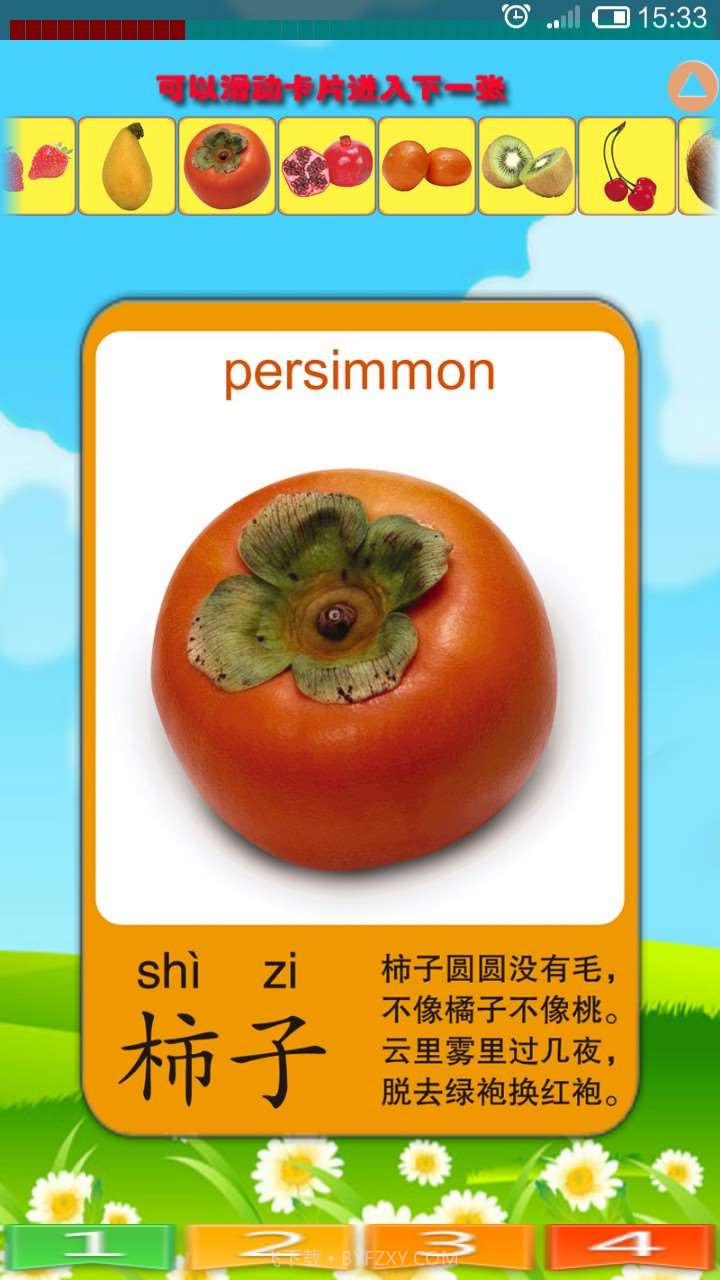Tap the orange button numbered 3
Viewport: 720px width, 1280px height.
click(x=450, y=1246)
